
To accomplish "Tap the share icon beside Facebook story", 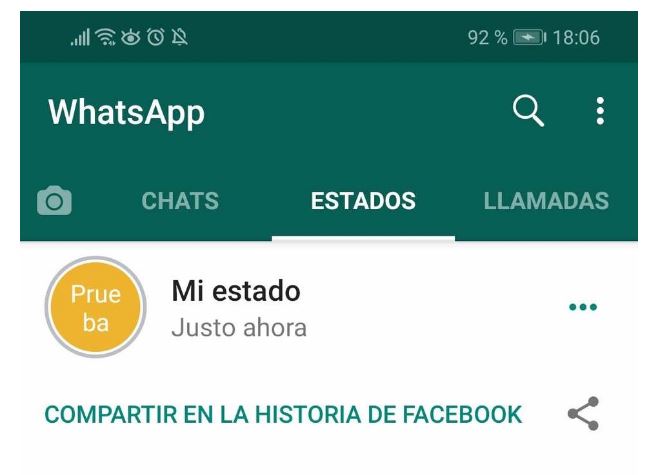I will tap(582, 414).
